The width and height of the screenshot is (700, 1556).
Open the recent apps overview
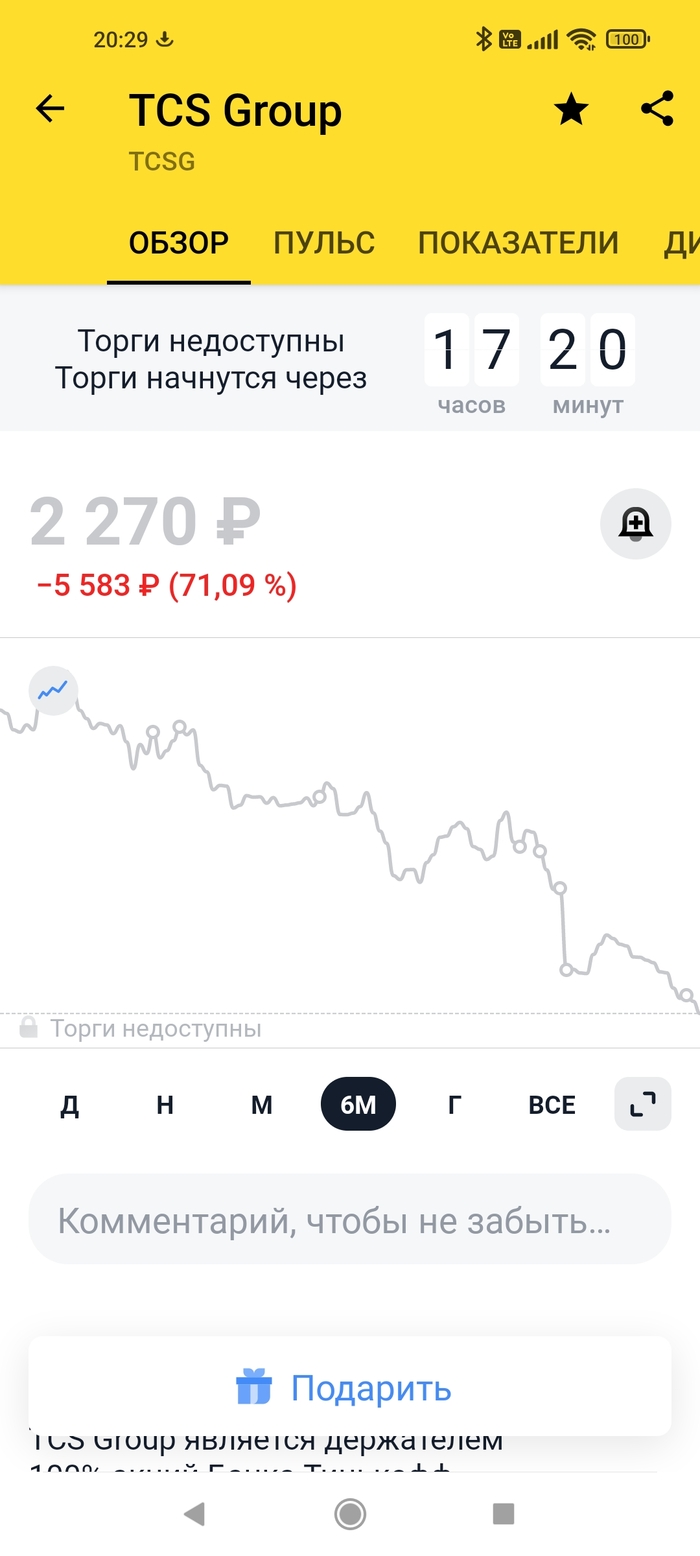pyautogui.click(x=503, y=1514)
